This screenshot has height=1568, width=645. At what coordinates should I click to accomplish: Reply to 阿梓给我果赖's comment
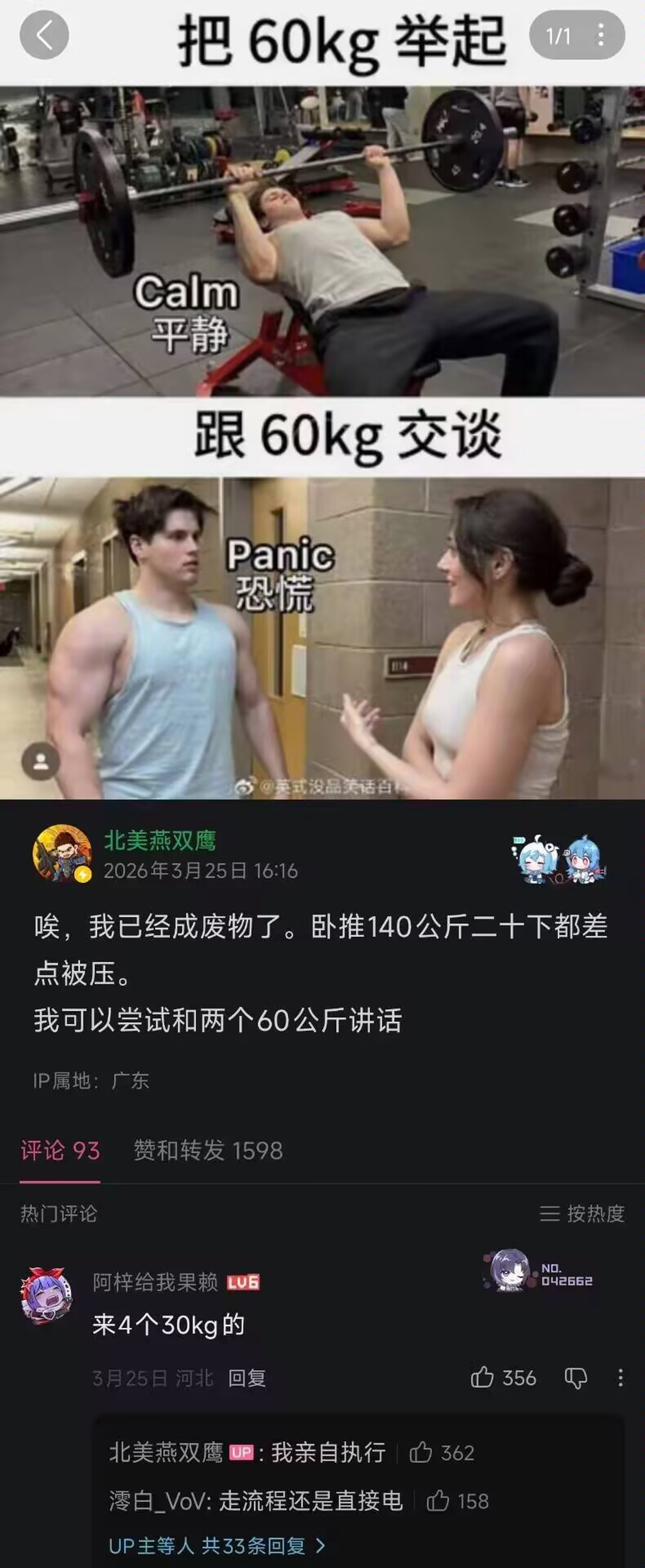coord(246,1378)
